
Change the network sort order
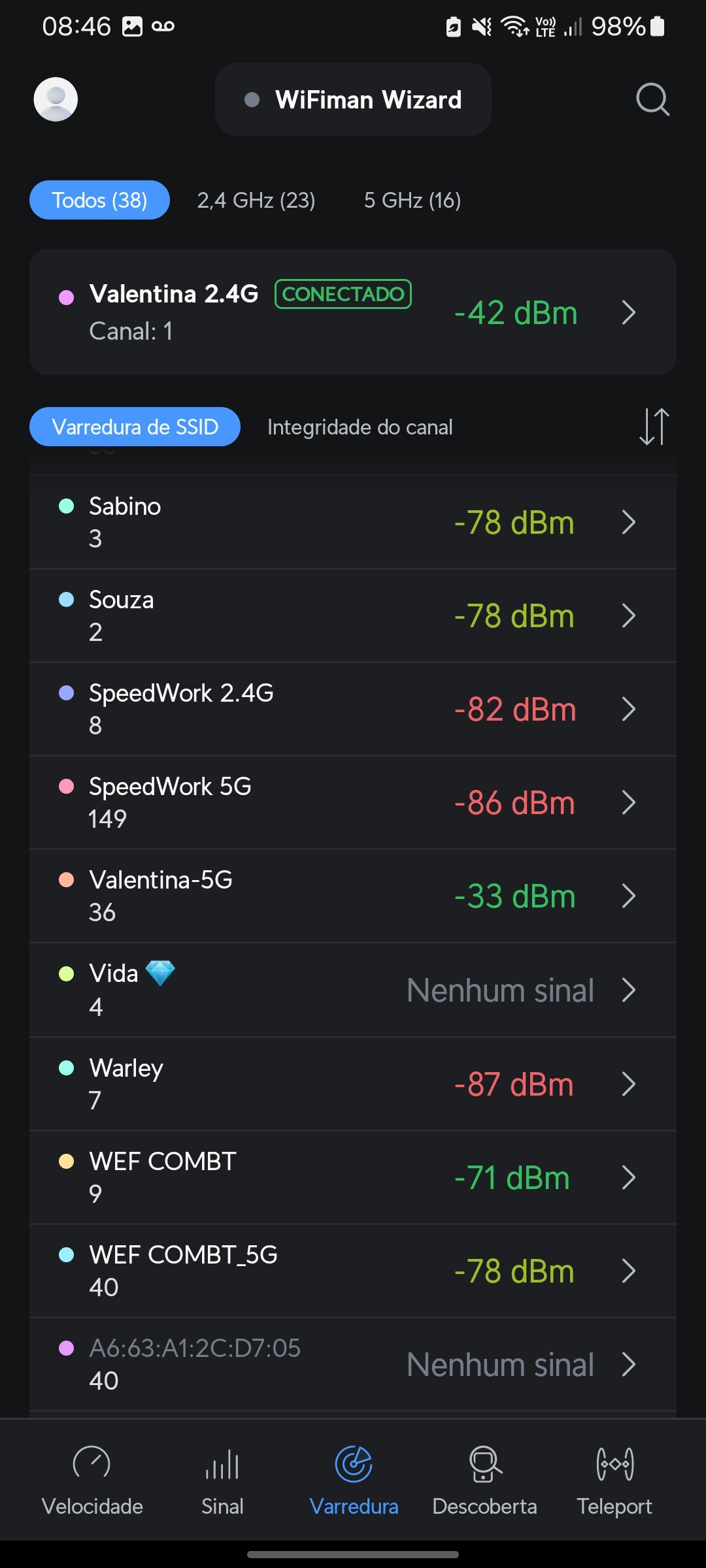(x=654, y=427)
